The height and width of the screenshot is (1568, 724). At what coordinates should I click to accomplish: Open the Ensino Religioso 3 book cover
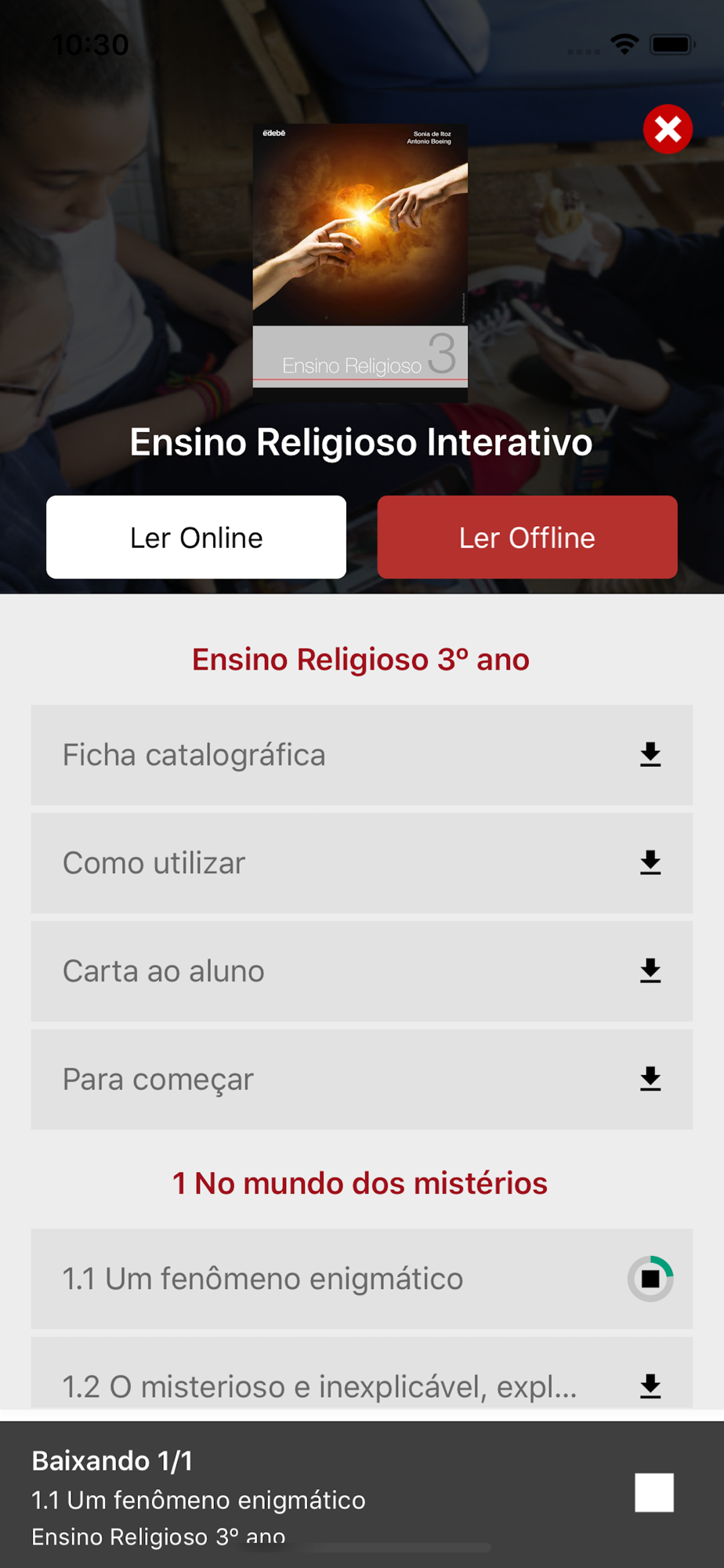click(x=360, y=263)
